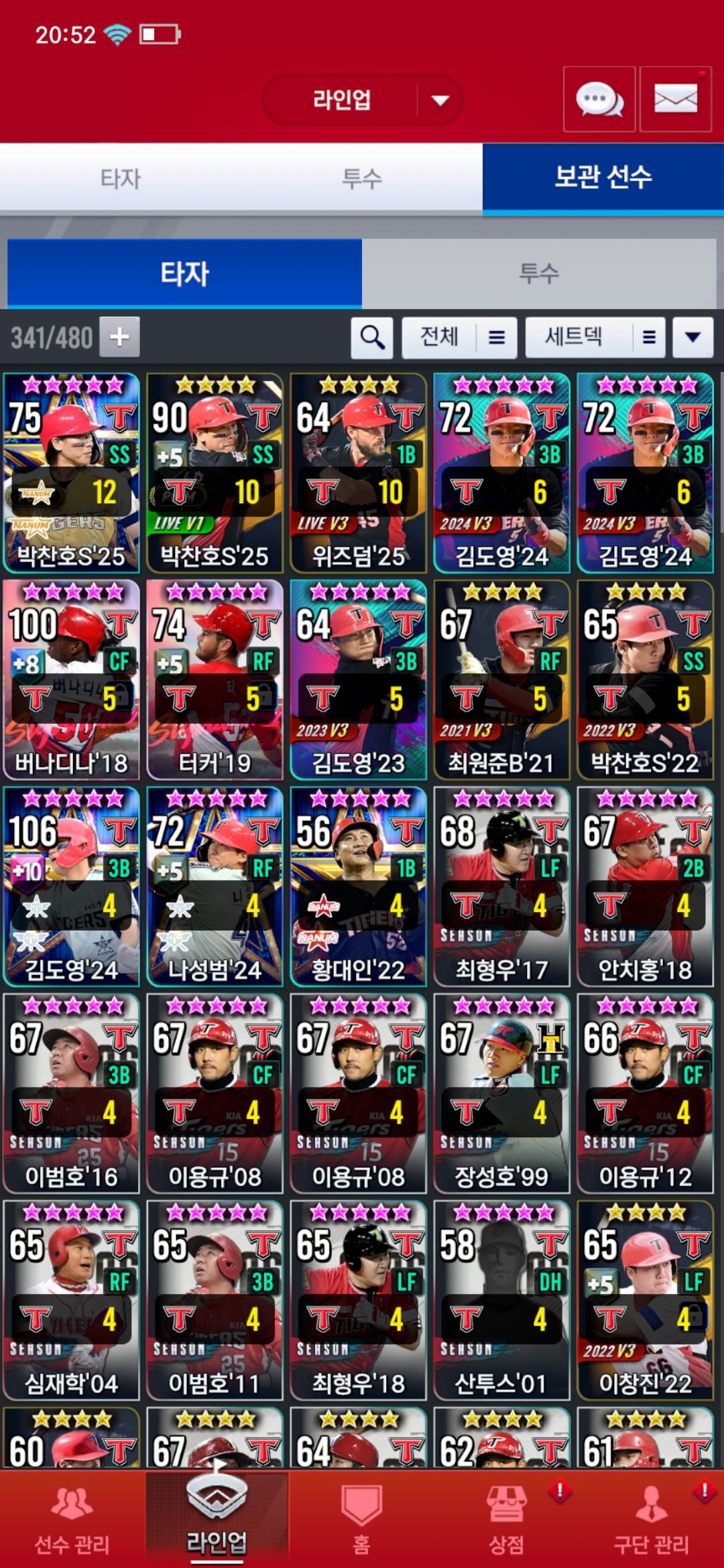This screenshot has width=724, height=1568.
Task: Open the 버나디나'18 player card
Action: pos(71,679)
